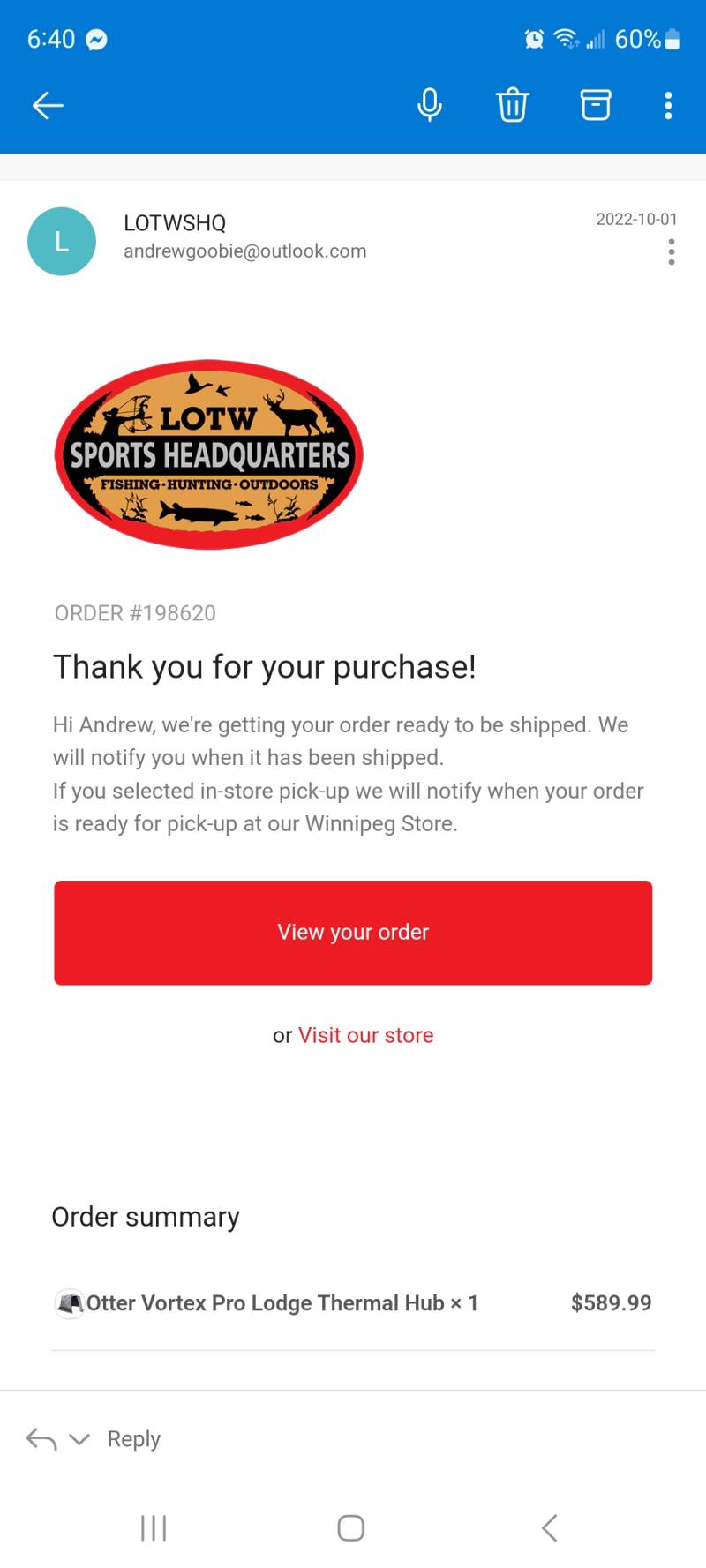Open the Visit our store link
Viewport: 706px width, 1568px height.
365,1035
